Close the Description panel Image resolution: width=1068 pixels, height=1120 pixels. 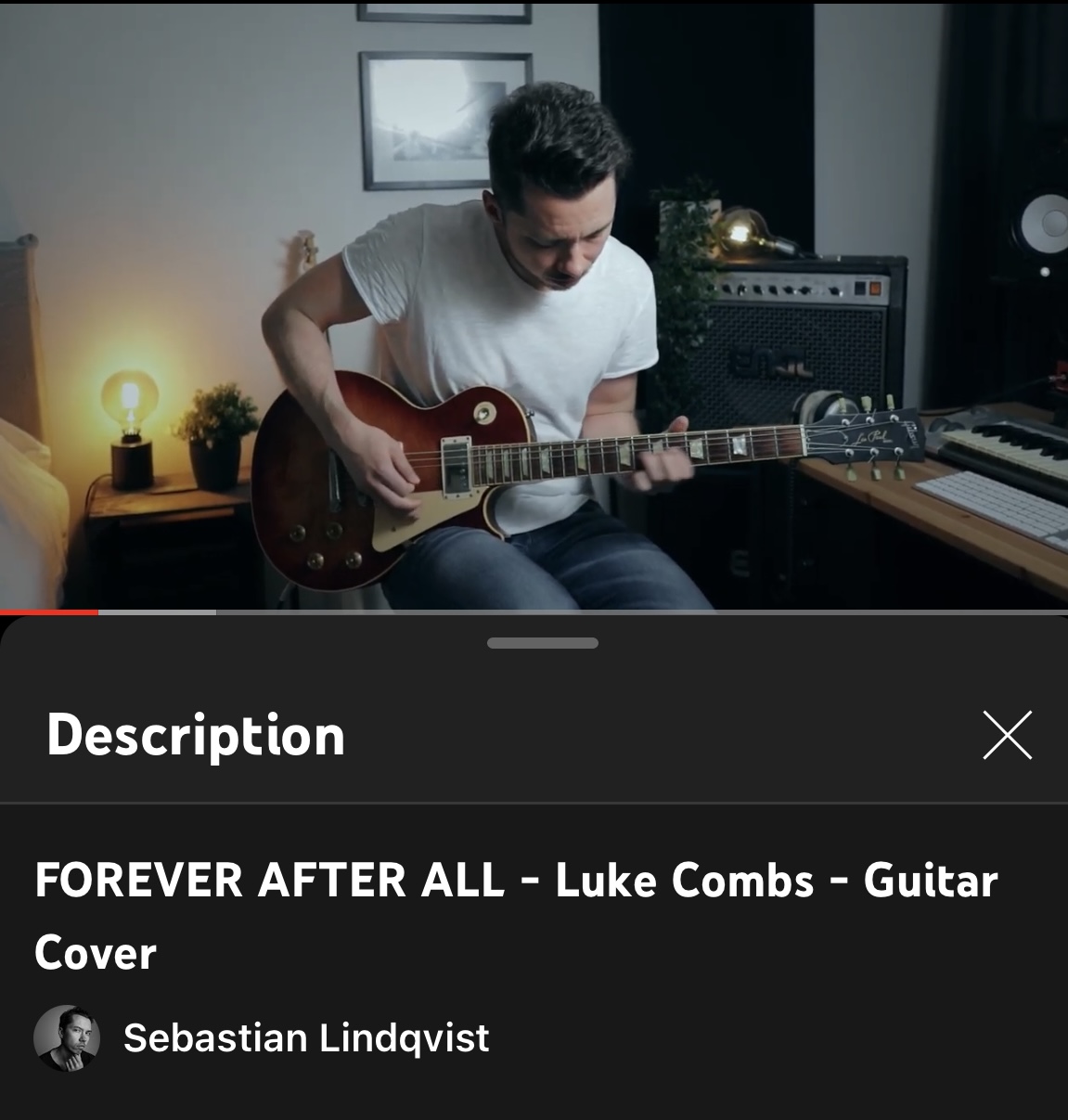click(1007, 736)
